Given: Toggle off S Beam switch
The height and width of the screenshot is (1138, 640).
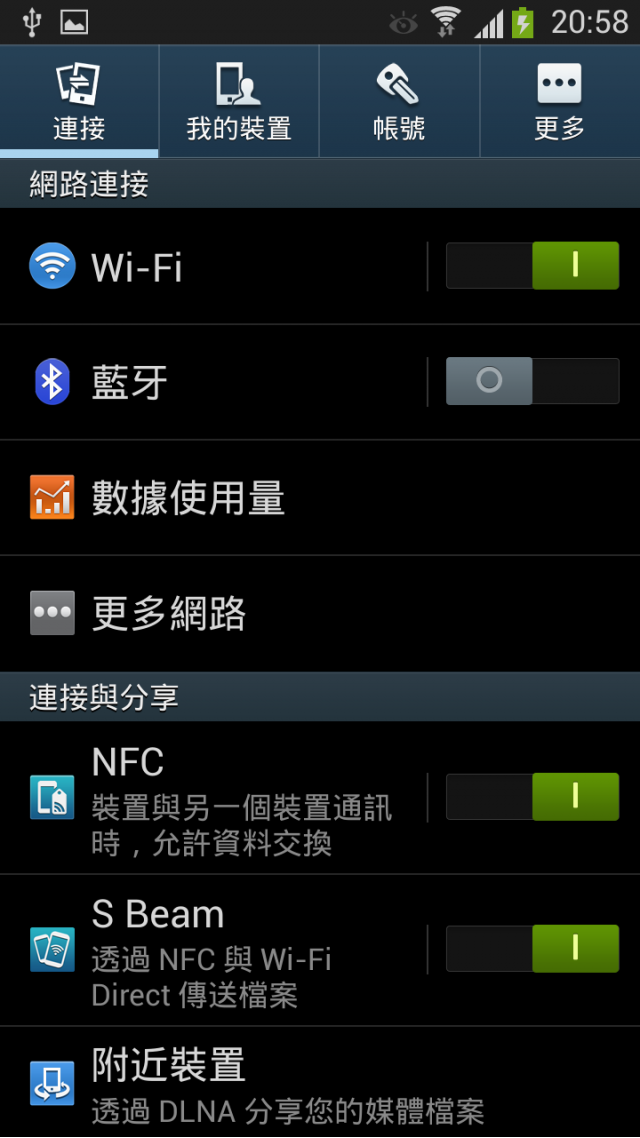Looking at the screenshot, I should pos(532,949).
